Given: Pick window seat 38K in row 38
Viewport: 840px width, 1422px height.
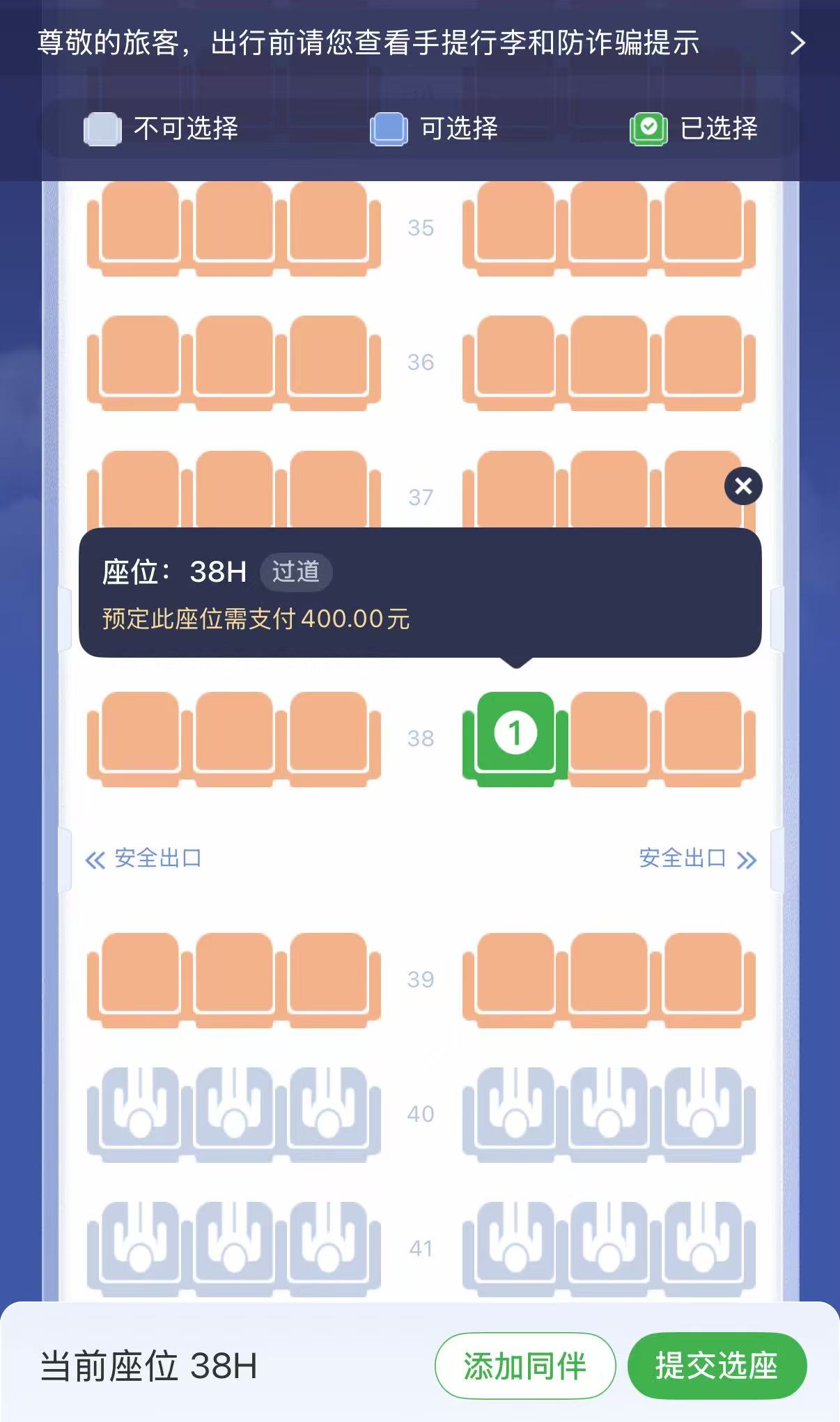Looking at the screenshot, I should [x=703, y=735].
